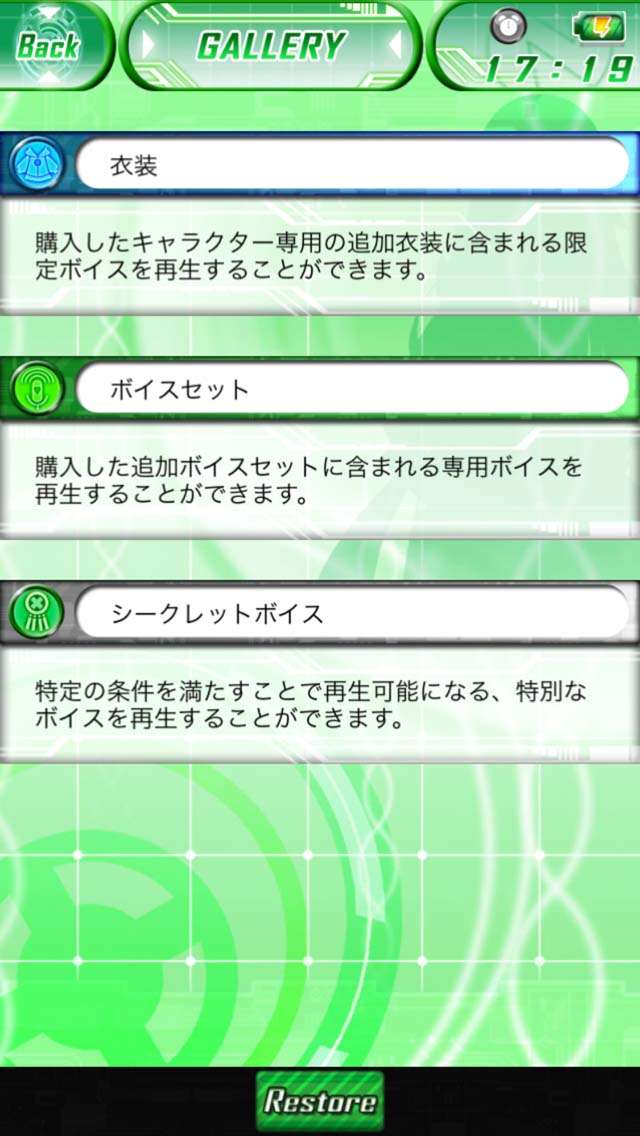The height and width of the screenshot is (1136, 640).
Task: Go back with the Back button
Action: 50,44
